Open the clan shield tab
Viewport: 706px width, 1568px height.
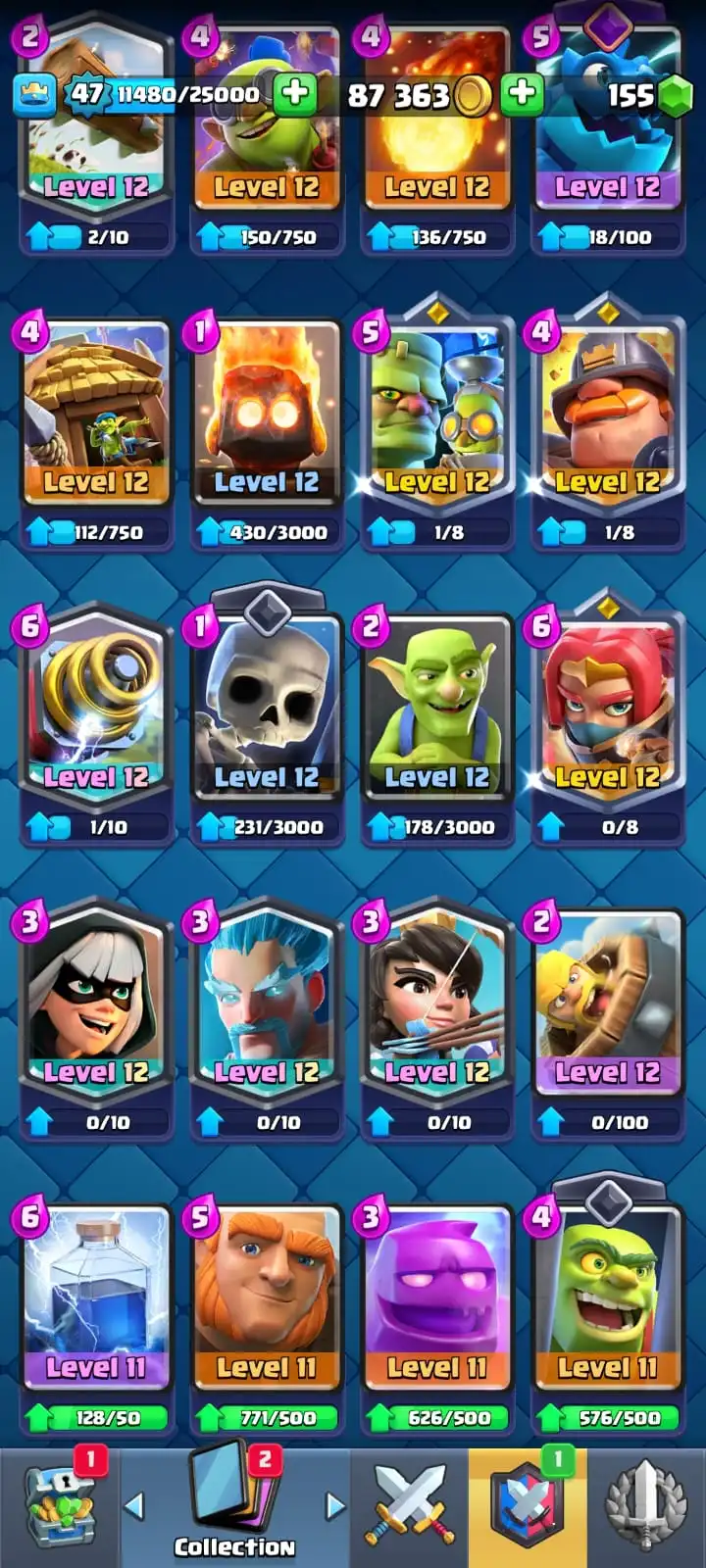(x=528, y=1507)
